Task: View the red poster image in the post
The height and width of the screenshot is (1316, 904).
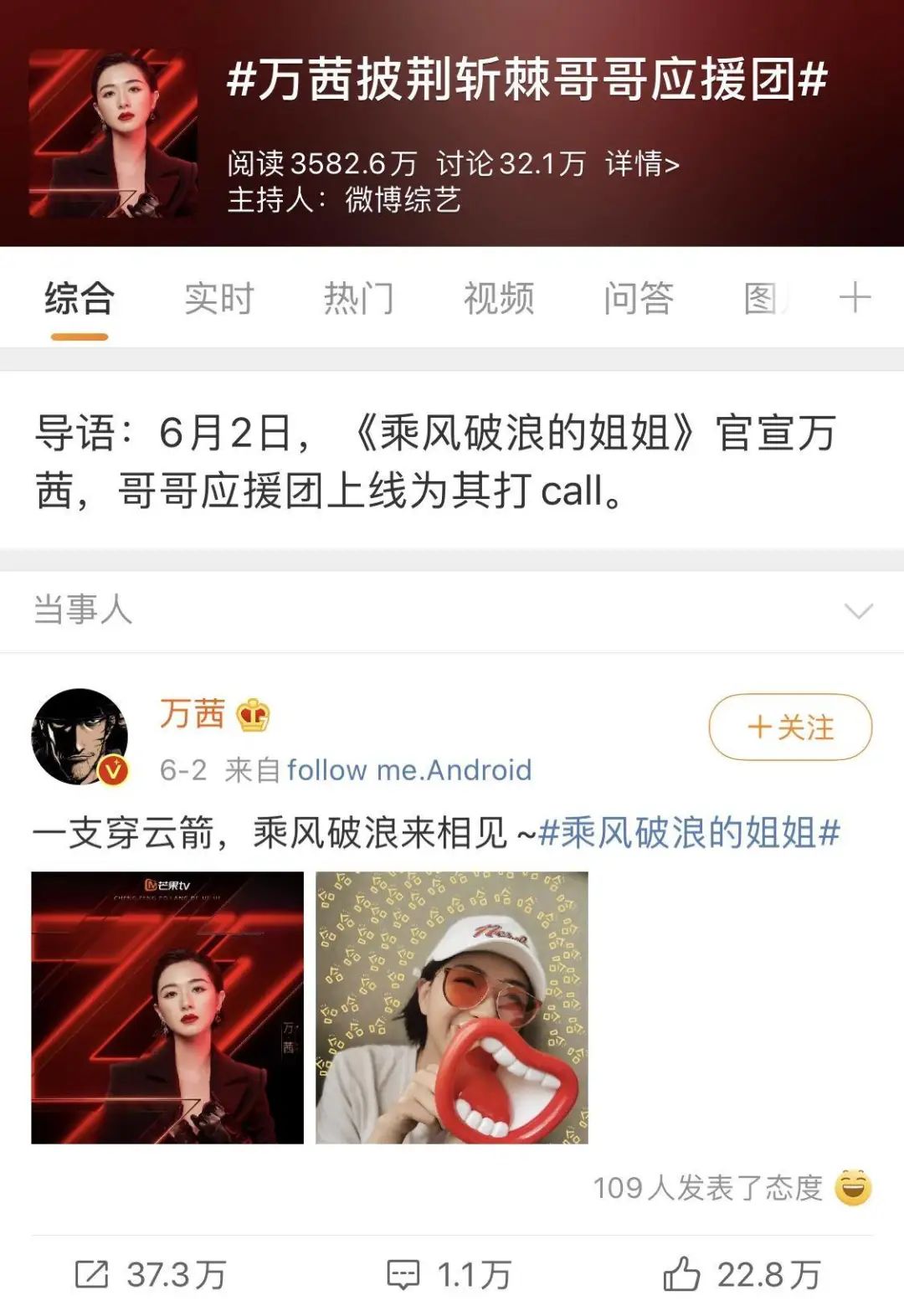Action: [x=167, y=1007]
